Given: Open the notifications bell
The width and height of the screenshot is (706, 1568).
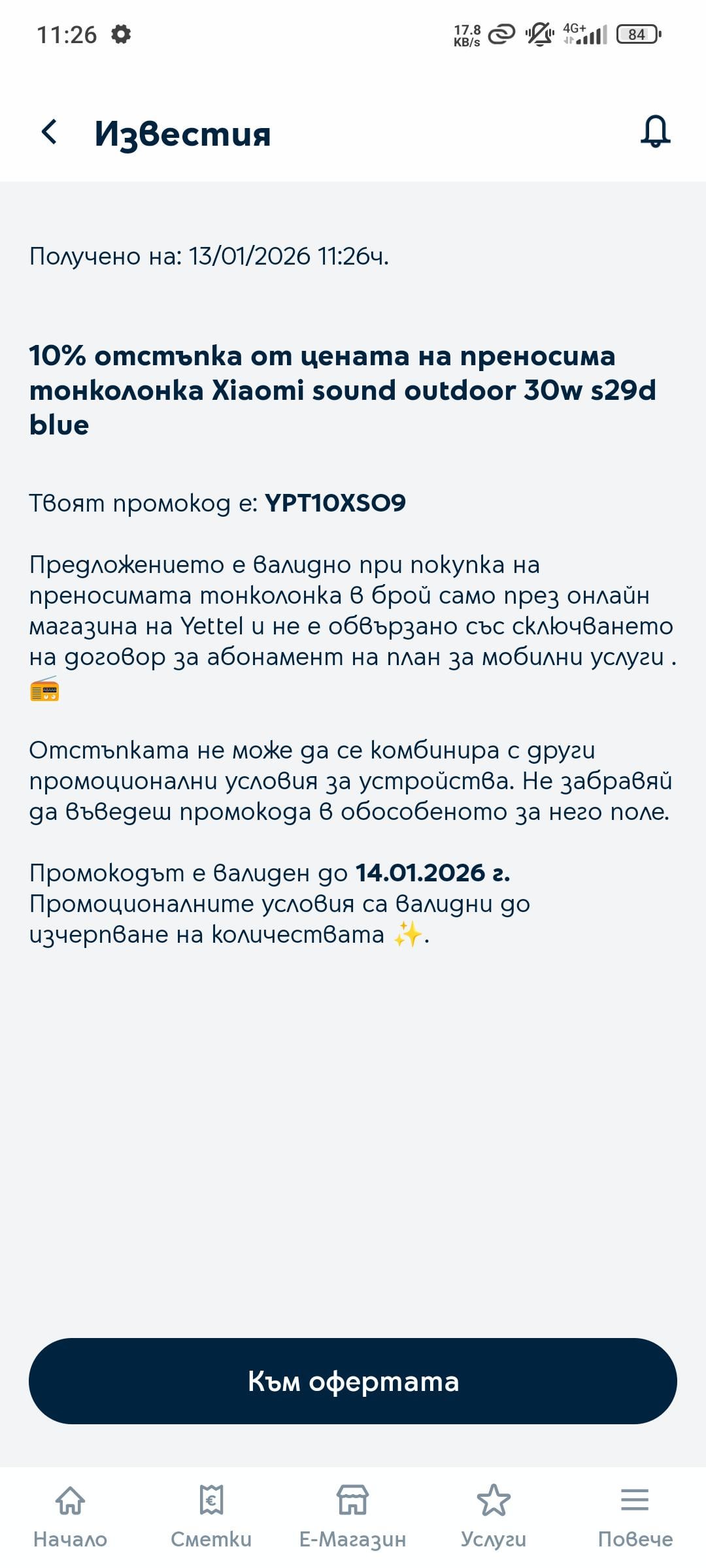Looking at the screenshot, I should coord(655,132).
